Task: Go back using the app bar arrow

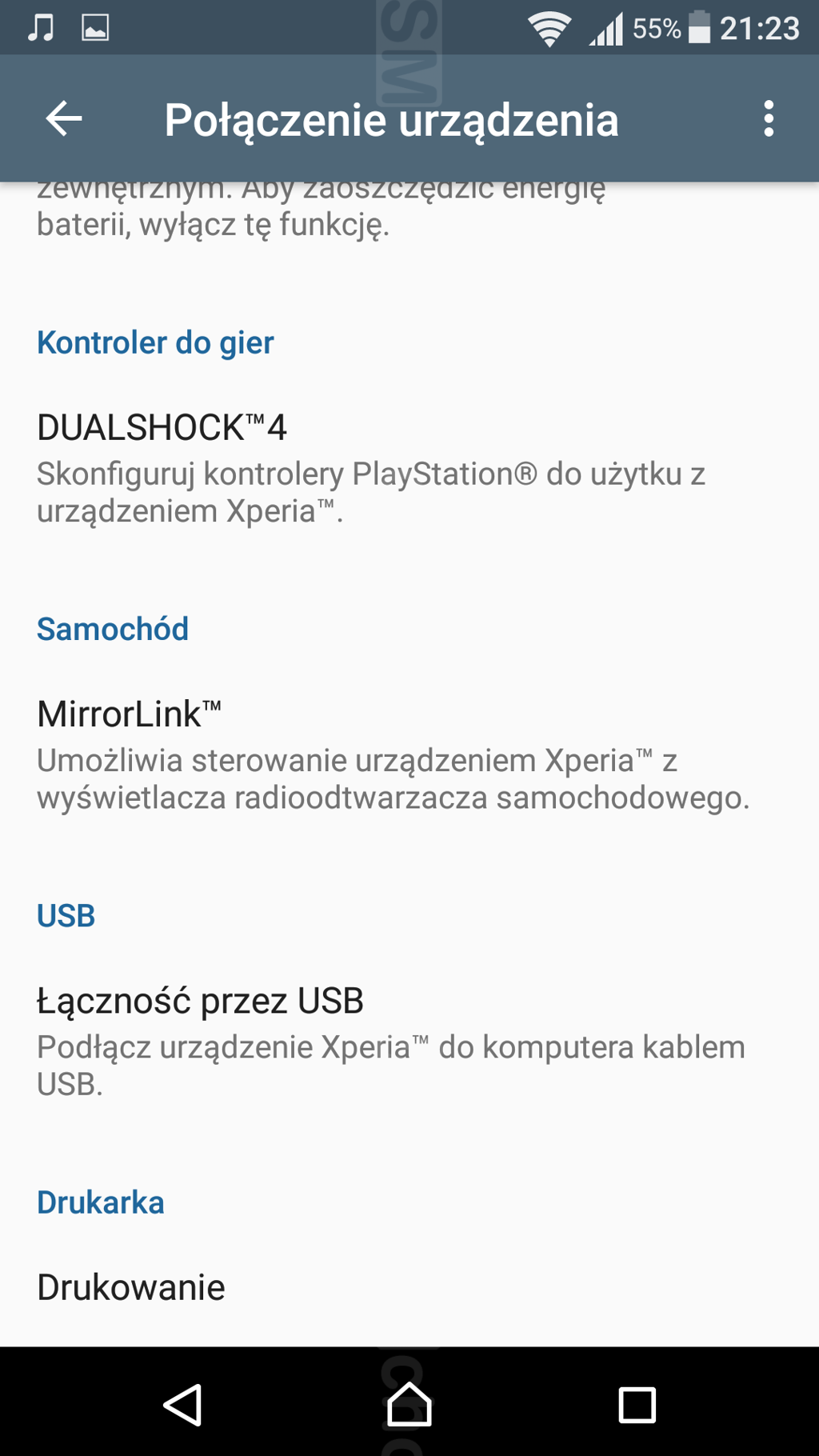Action: coord(64,119)
